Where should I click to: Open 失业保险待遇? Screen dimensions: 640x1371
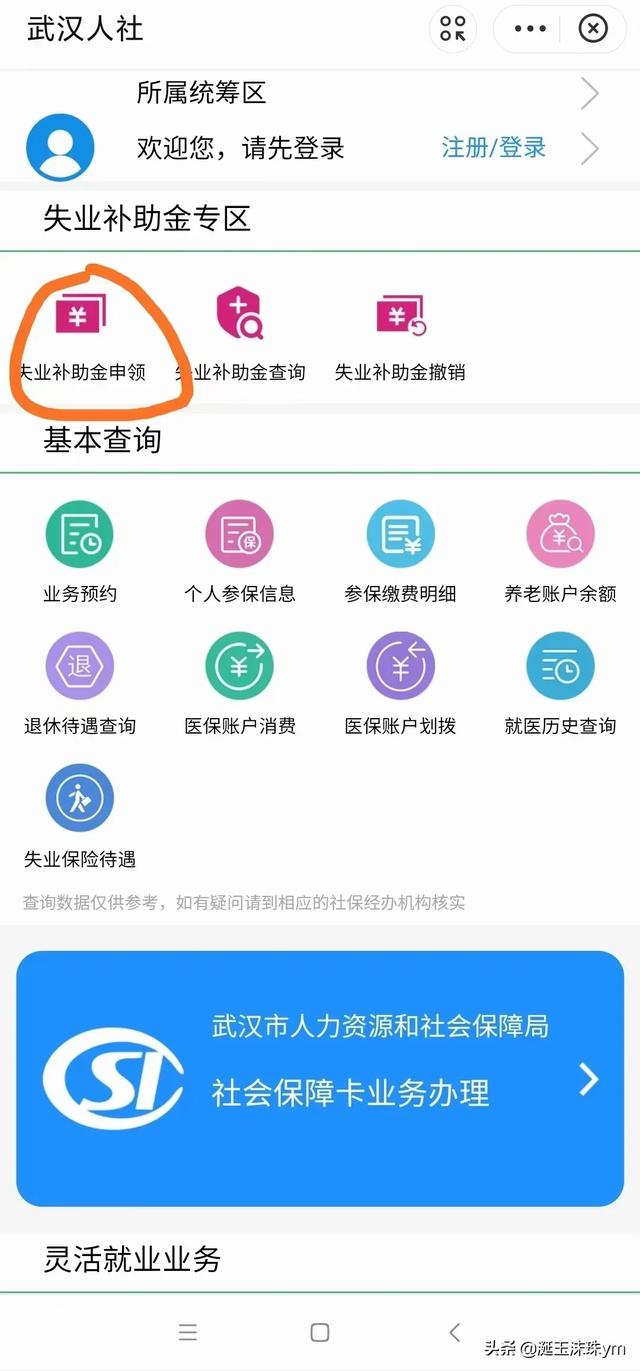click(80, 817)
